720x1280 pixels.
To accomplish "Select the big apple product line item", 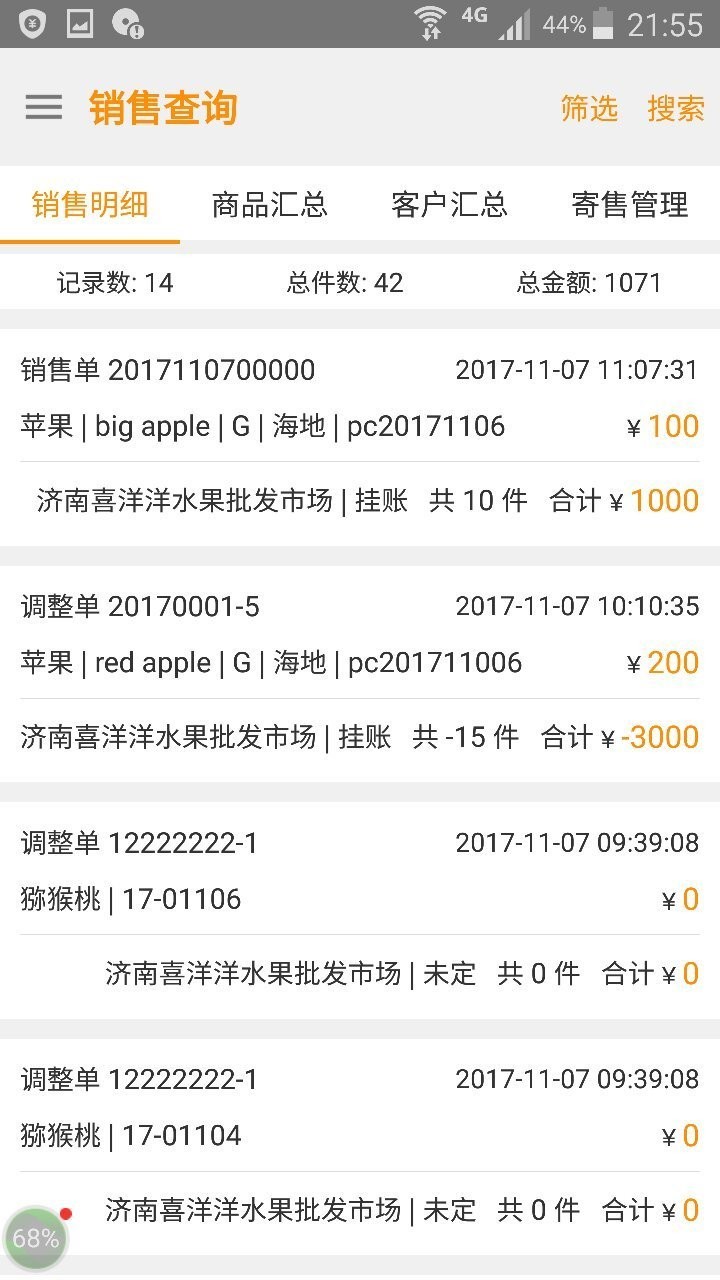I will pos(260,426).
